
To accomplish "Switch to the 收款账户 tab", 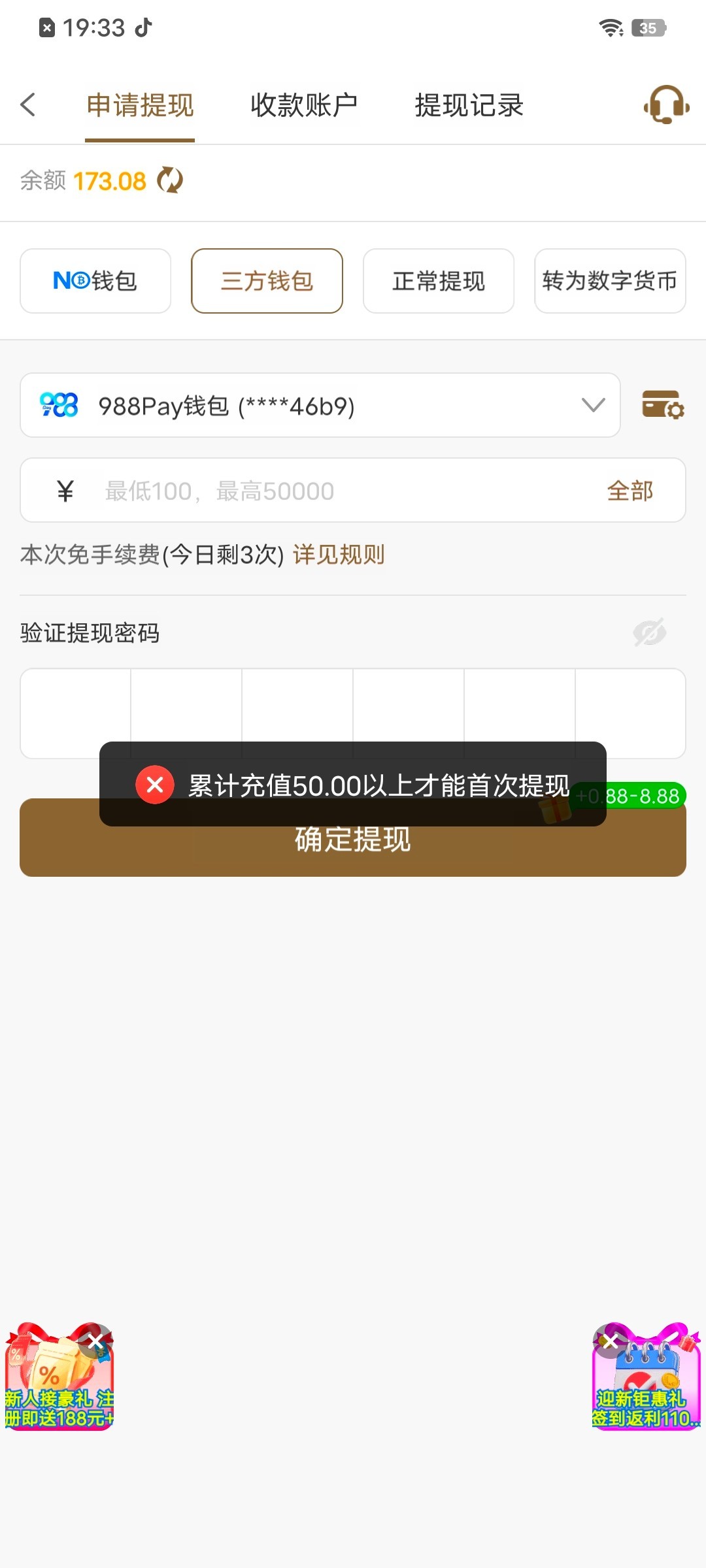I will tap(304, 105).
